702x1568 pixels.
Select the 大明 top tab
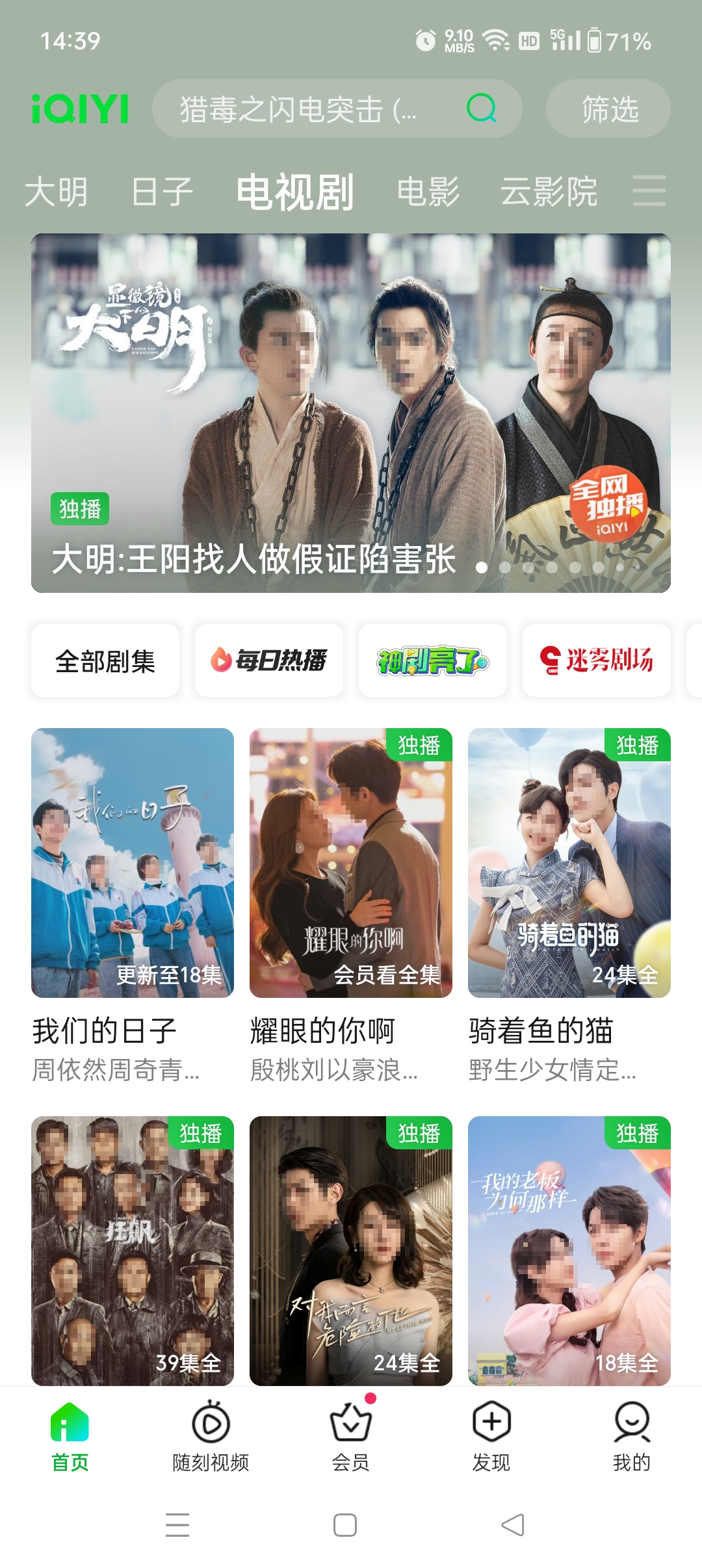pos(56,192)
